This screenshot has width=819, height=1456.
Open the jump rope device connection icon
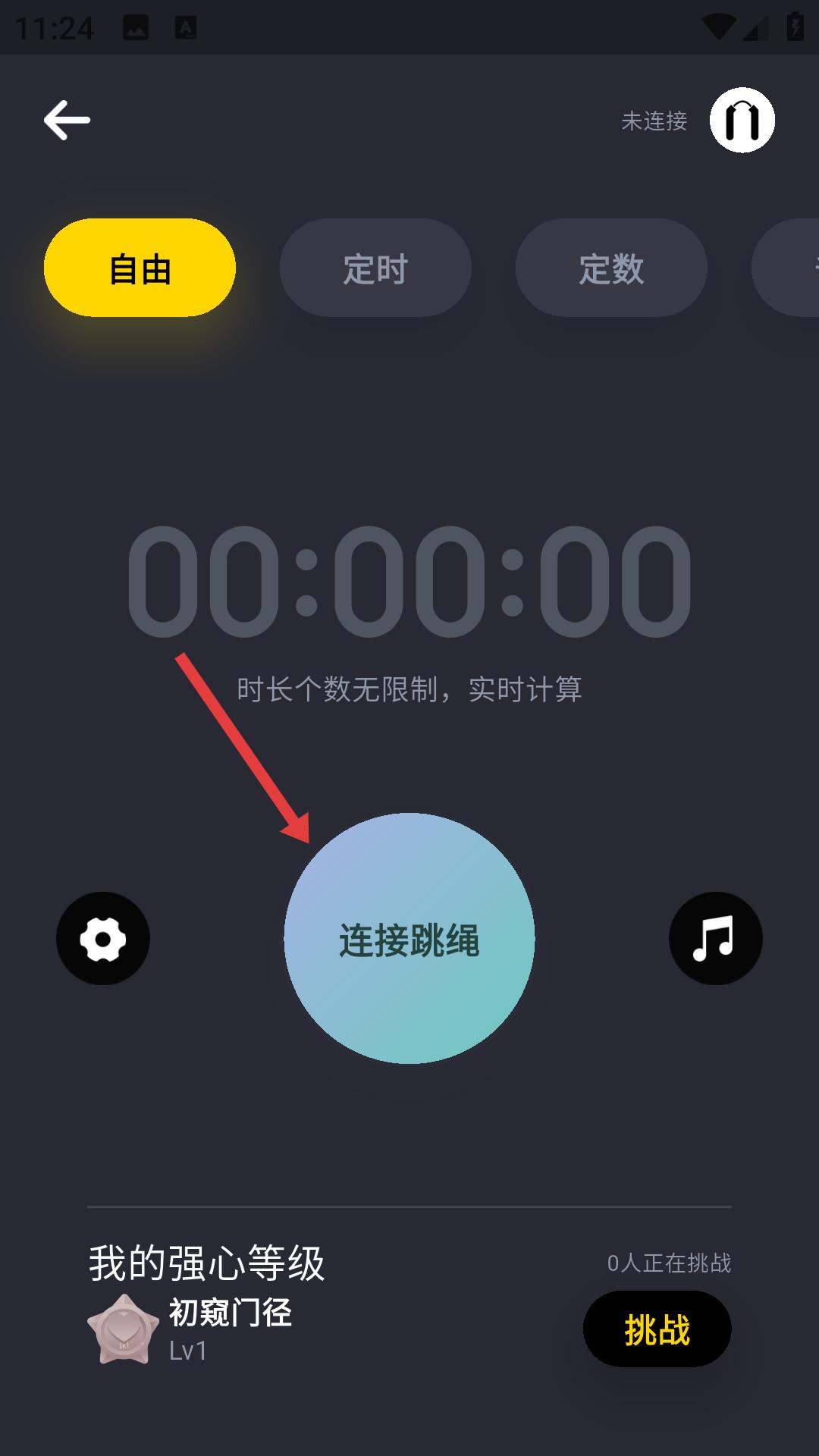coord(742,120)
